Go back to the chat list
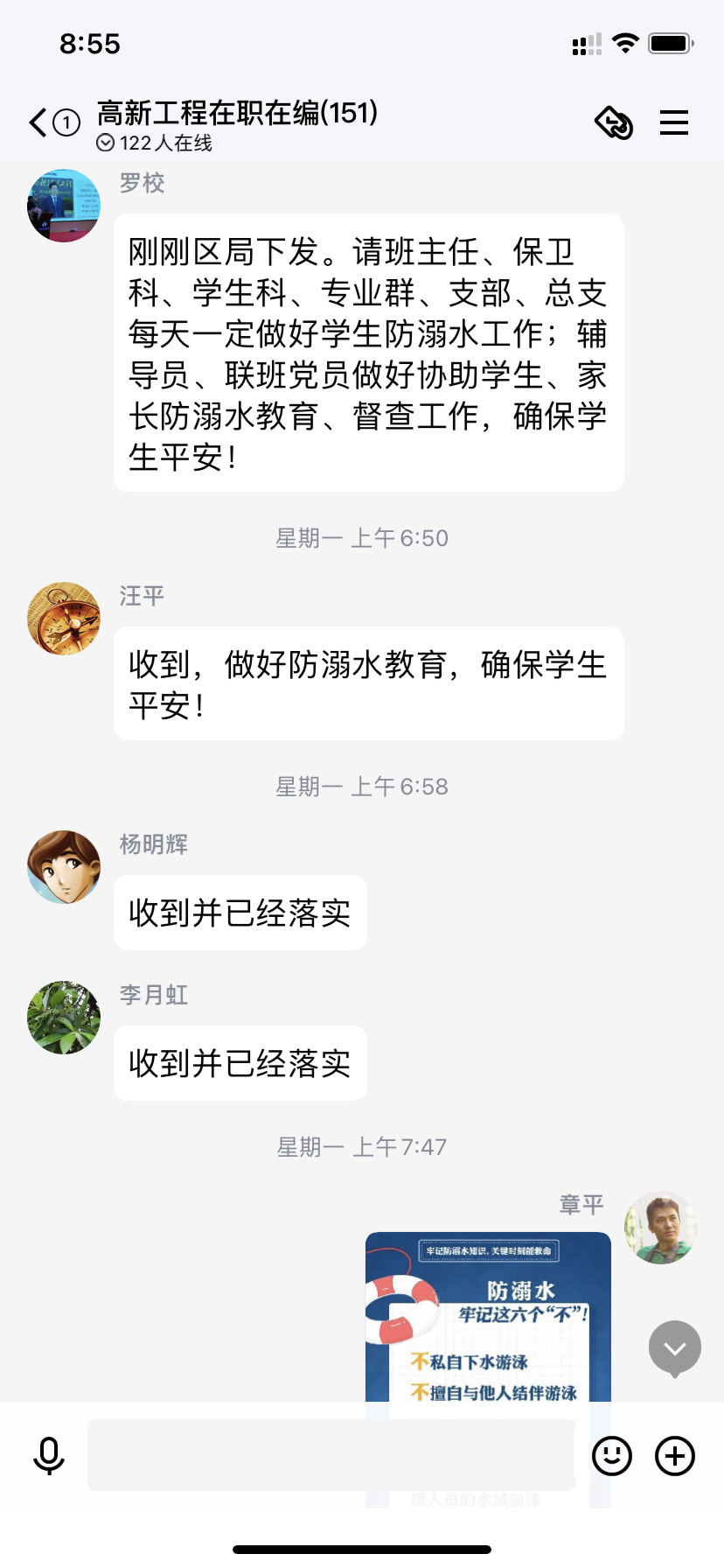Image resolution: width=724 pixels, height=1568 pixels. click(39, 122)
